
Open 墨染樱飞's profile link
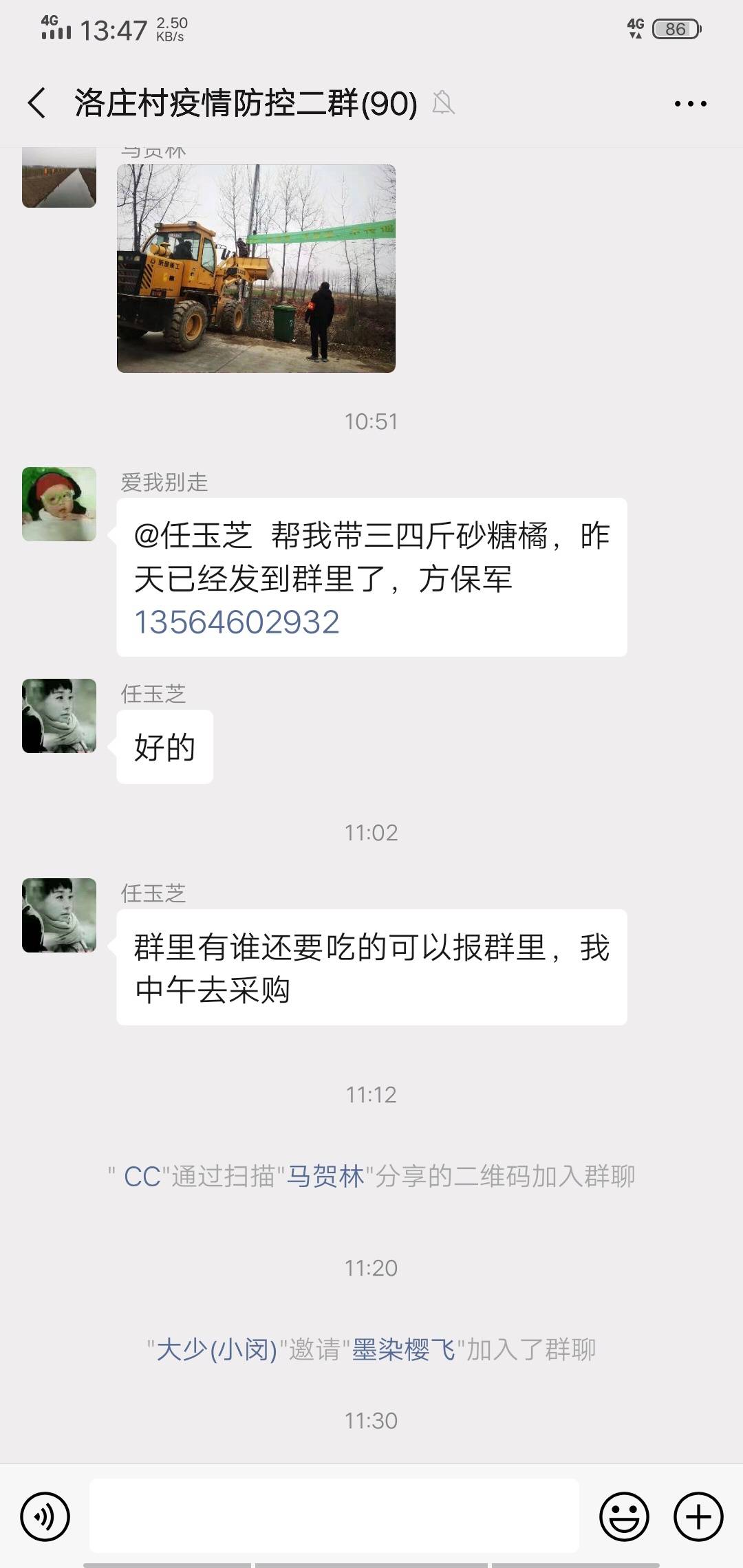tap(404, 1350)
